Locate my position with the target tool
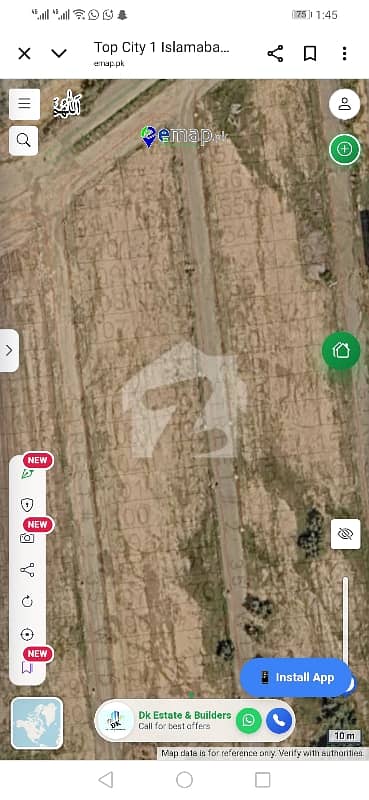 pos(27,634)
